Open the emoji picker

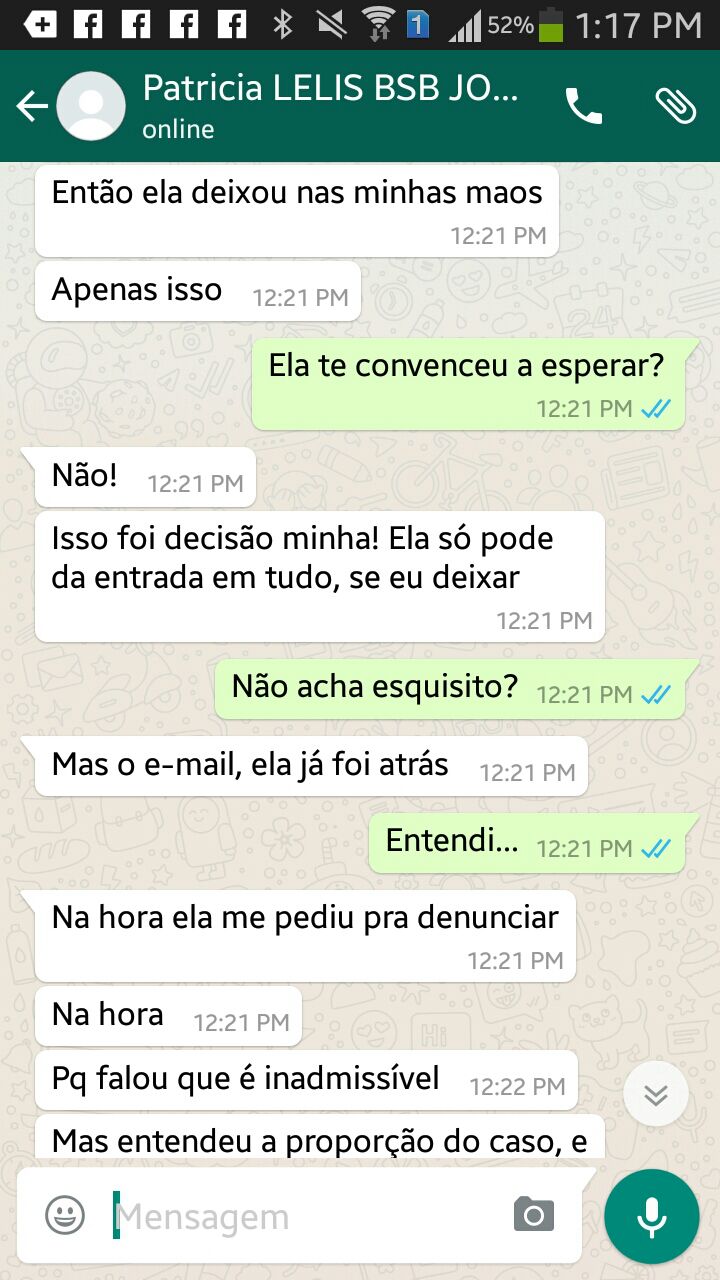(65, 1216)
